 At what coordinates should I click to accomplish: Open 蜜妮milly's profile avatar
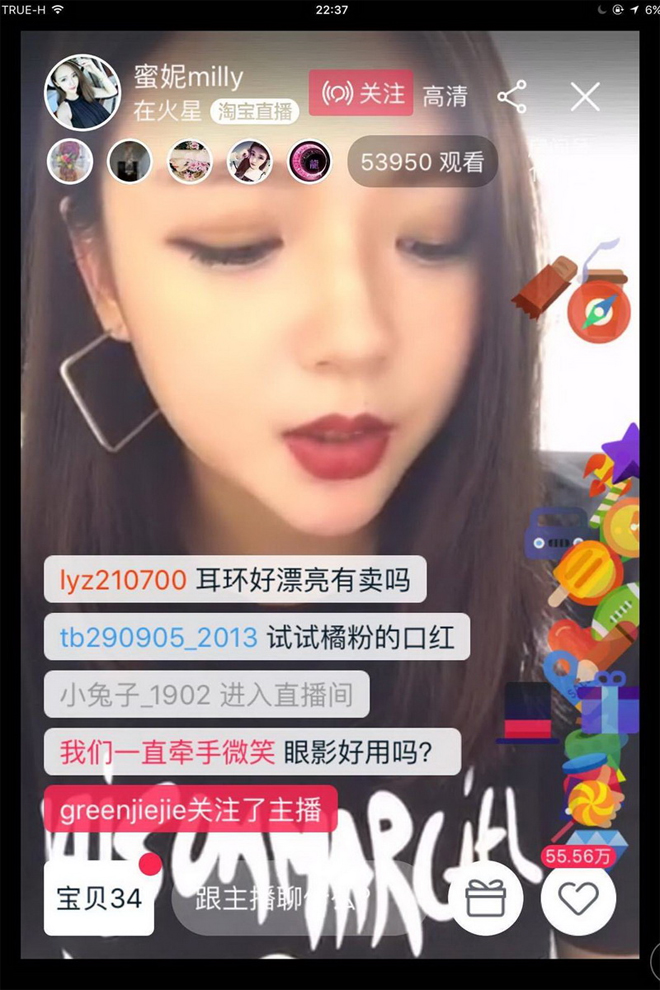(83, 93)
